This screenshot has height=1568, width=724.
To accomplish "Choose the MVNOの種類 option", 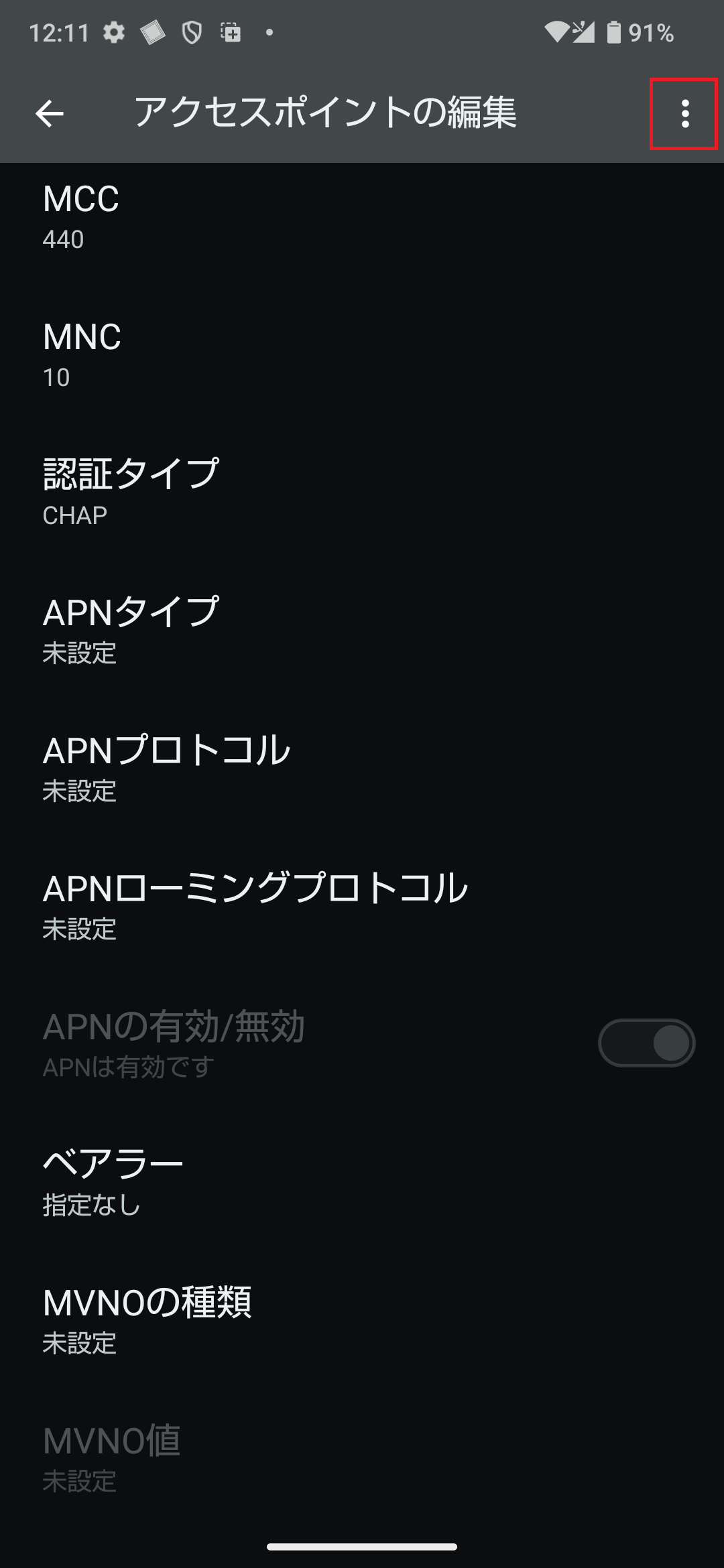I will 362,1322.
